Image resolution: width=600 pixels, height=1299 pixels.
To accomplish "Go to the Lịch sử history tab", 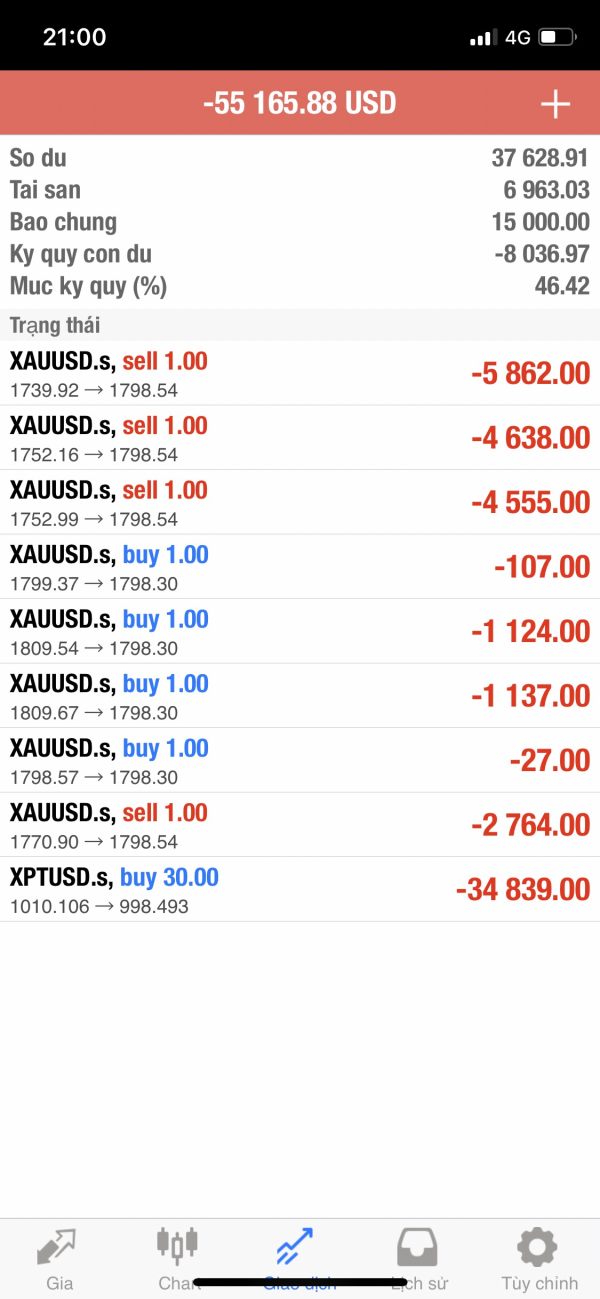I will tap(419, 1259).
